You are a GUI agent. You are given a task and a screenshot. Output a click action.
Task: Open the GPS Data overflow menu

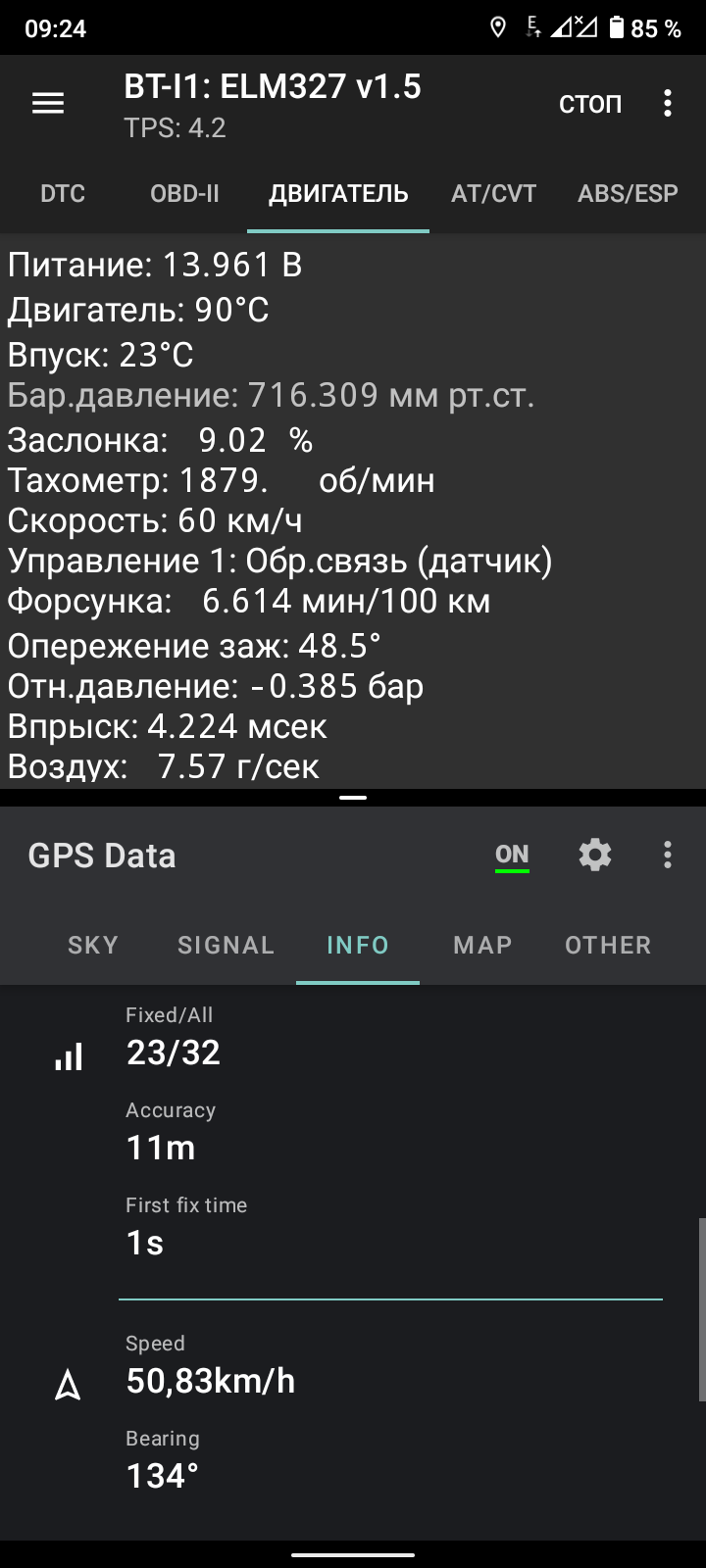(668, 855)
